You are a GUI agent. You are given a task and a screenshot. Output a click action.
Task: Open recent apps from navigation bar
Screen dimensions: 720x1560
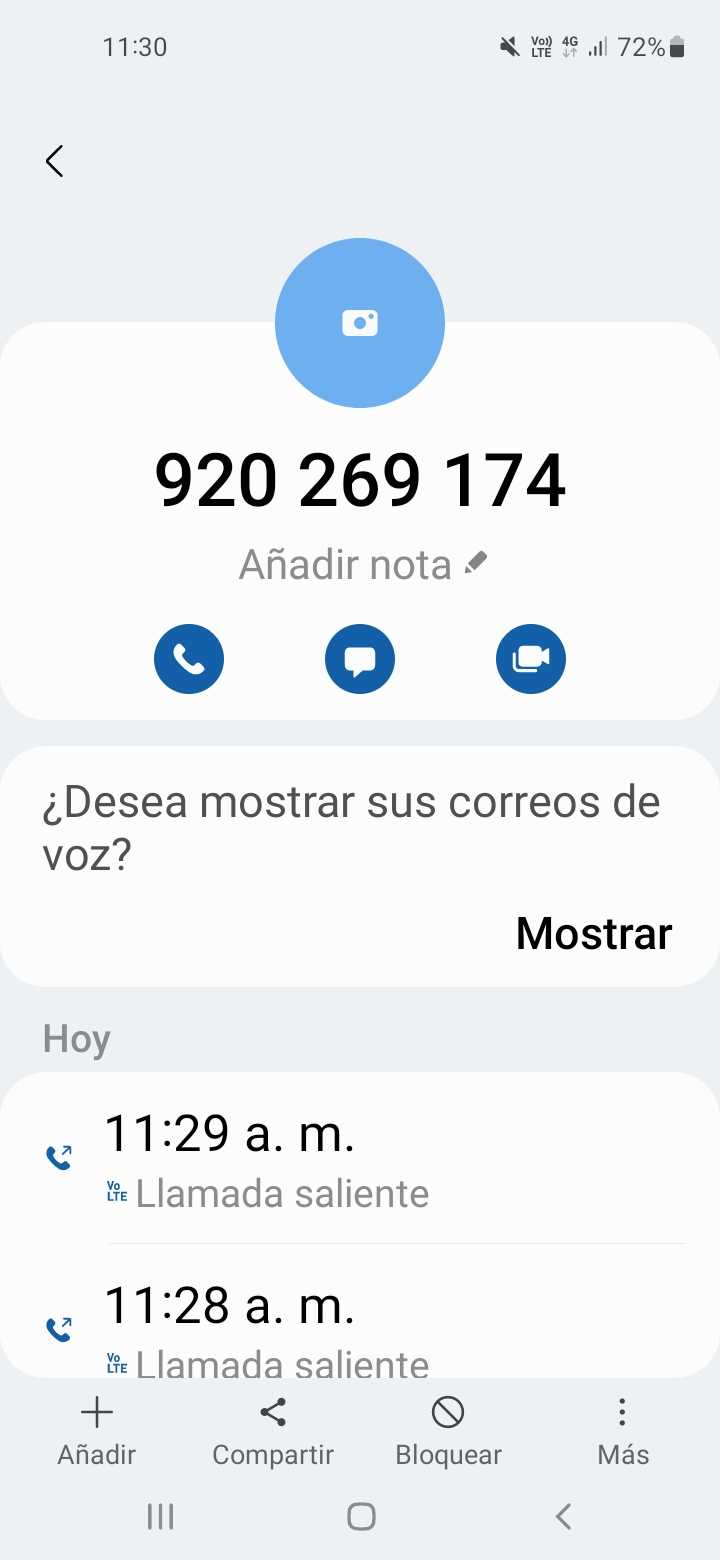tap(160, 1516)
